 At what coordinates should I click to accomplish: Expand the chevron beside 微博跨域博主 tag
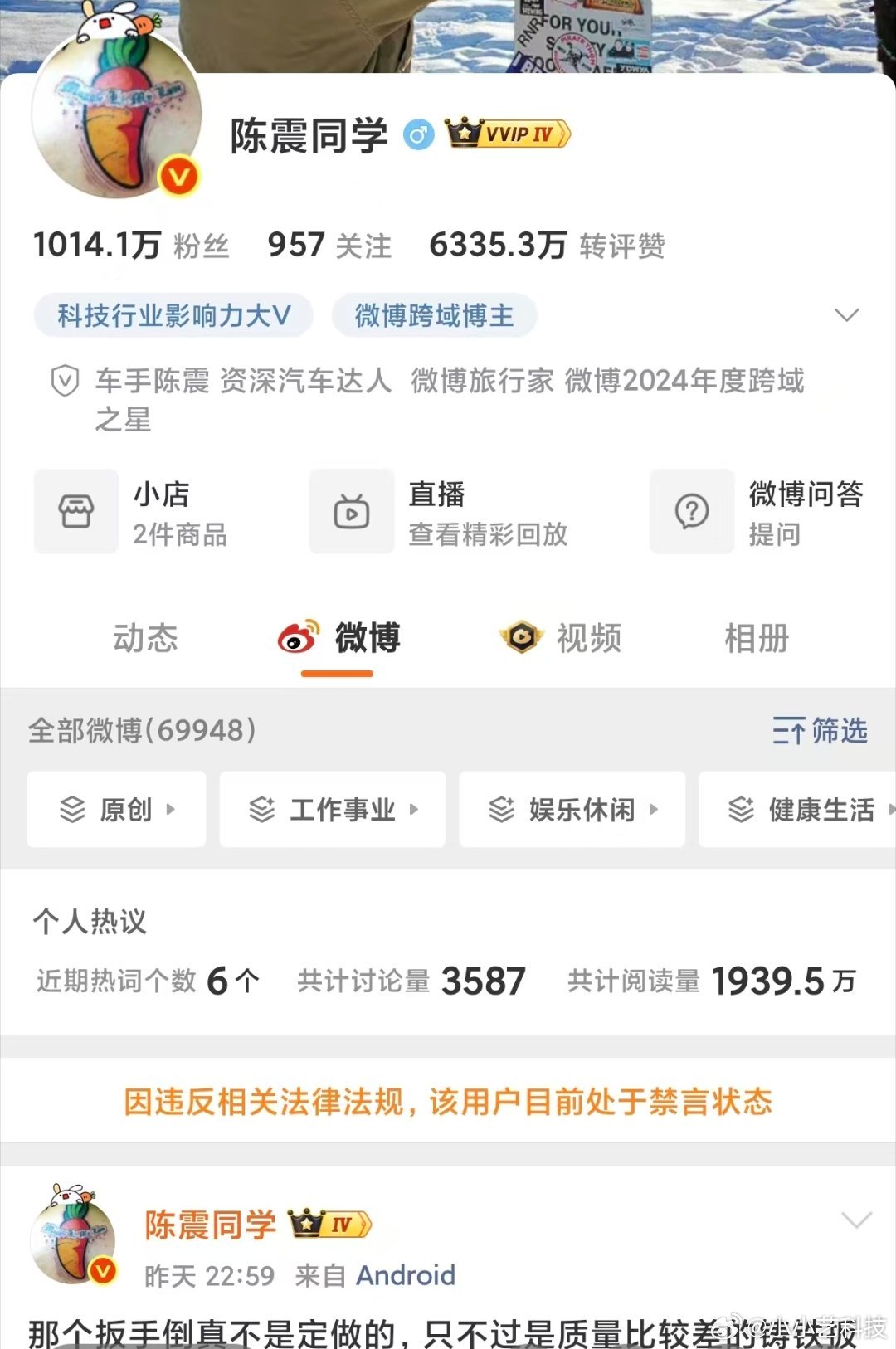[x=847, y=314]
